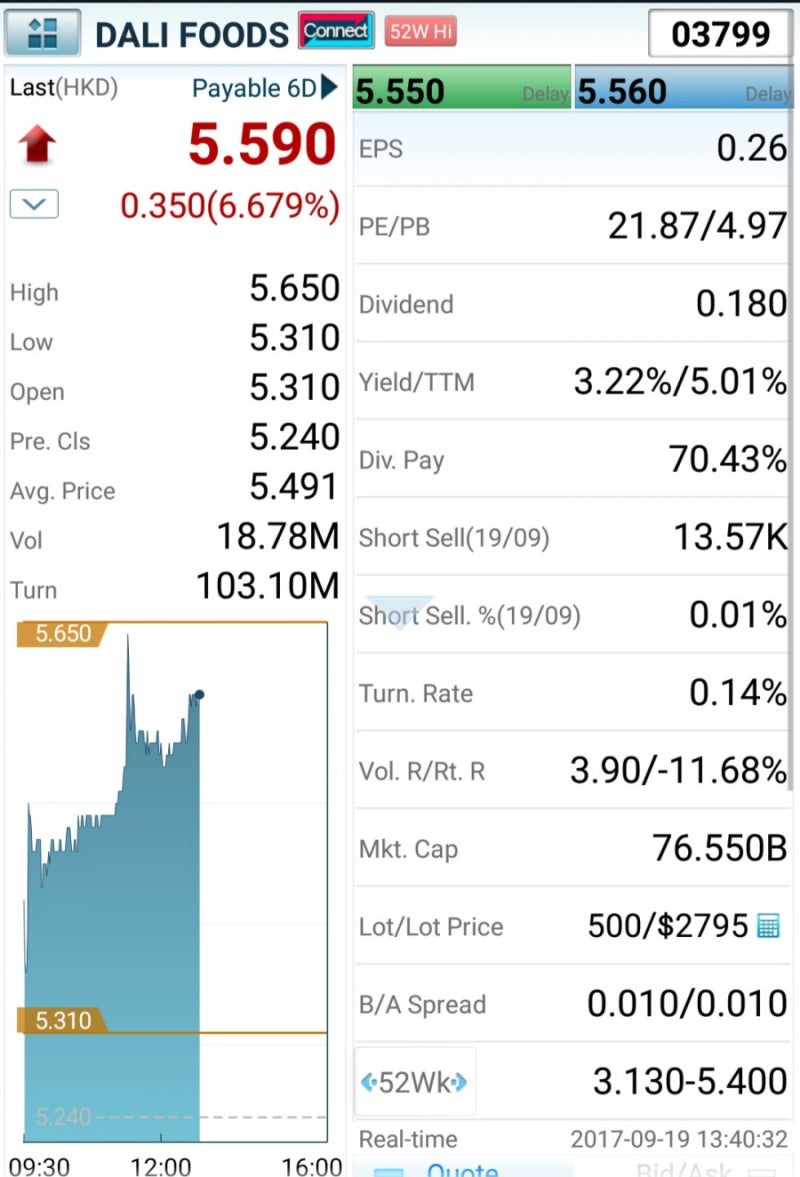Expand the dropdown chevron under the price arrow
The image size is (800, 1177).
coord(34,204)
